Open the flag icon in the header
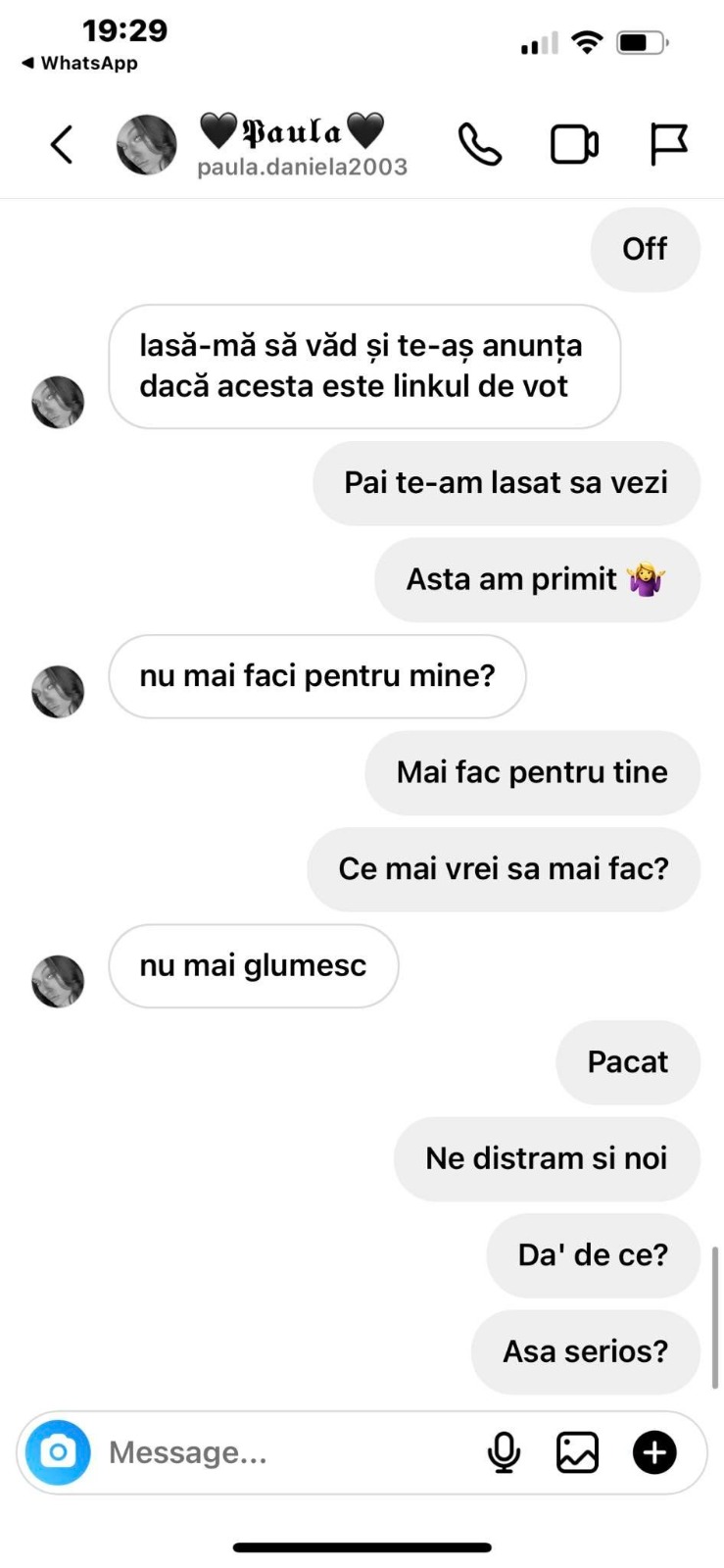This screenshot has height=1568, width=724. coord(669,145)
